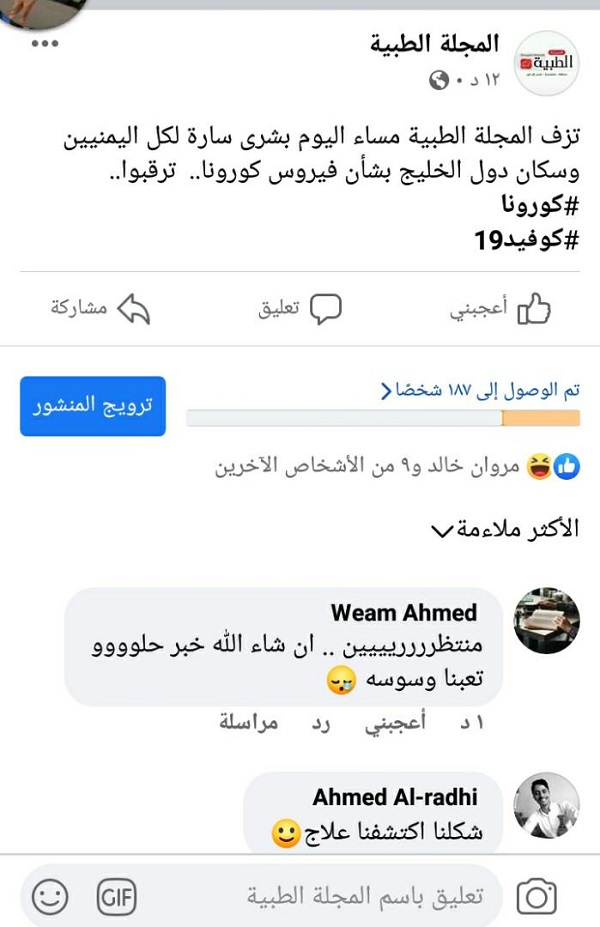The width and height of the screenshot is (600, 927).
Task: Share the post via مشاركة
Action: click(99, 309)
